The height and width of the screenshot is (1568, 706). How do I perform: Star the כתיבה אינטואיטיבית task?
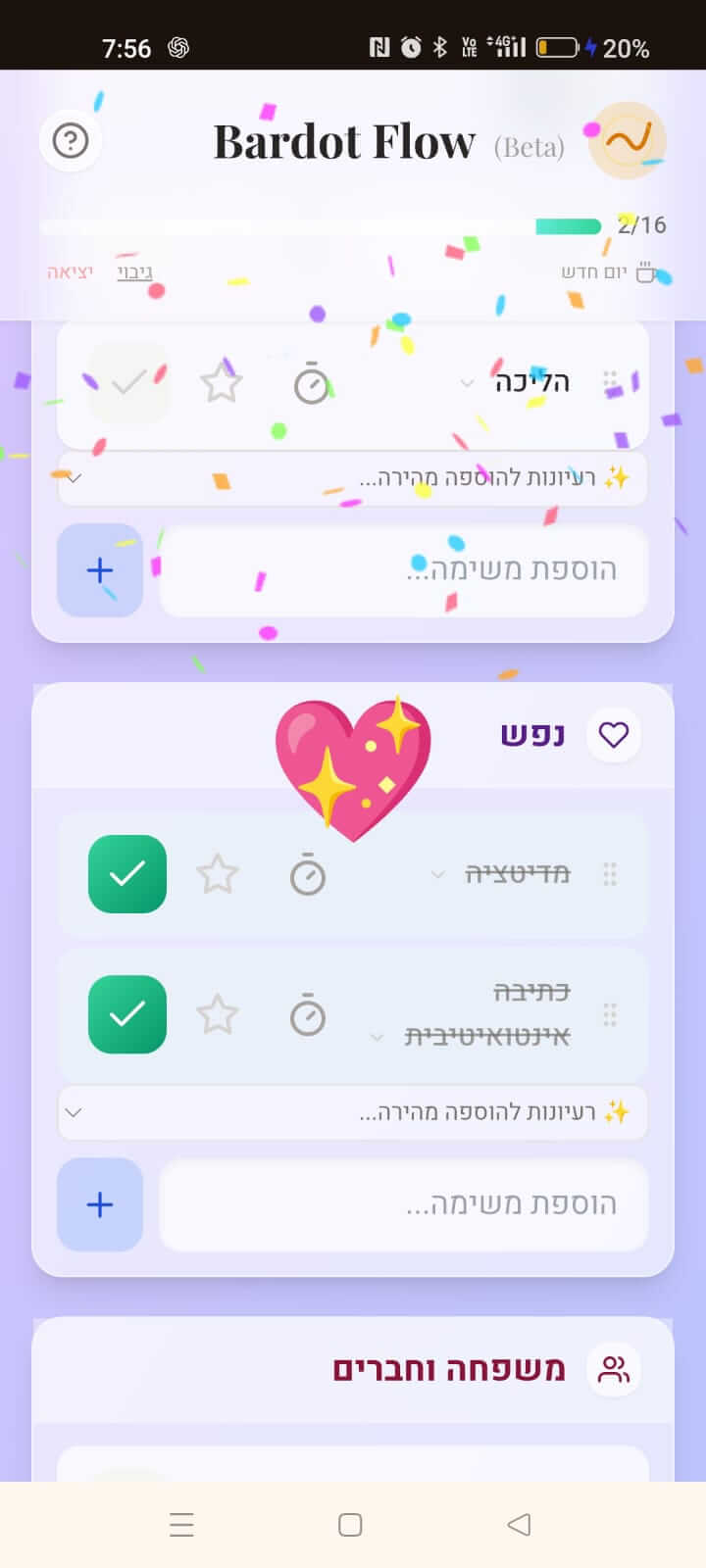coord(217,1014)
